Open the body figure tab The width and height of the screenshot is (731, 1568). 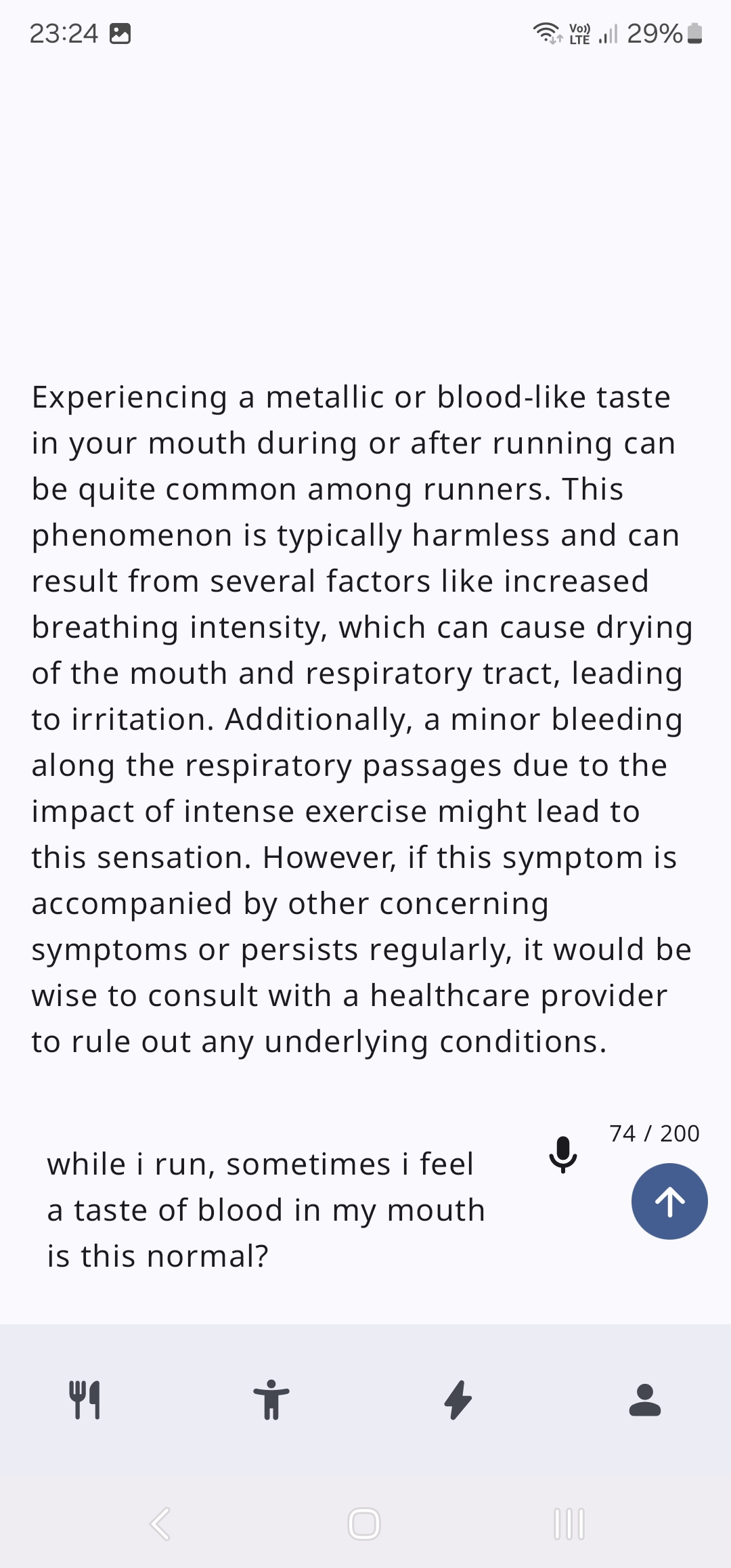click(x=271, y=1399)
